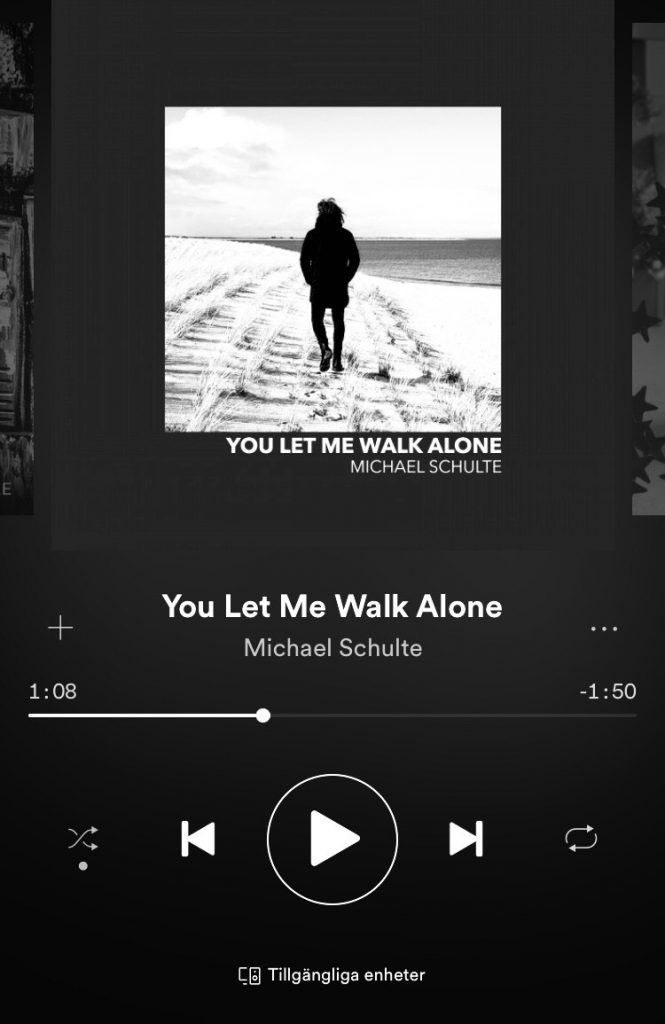
Task: Skip to the next track
Action: point(466,838)
